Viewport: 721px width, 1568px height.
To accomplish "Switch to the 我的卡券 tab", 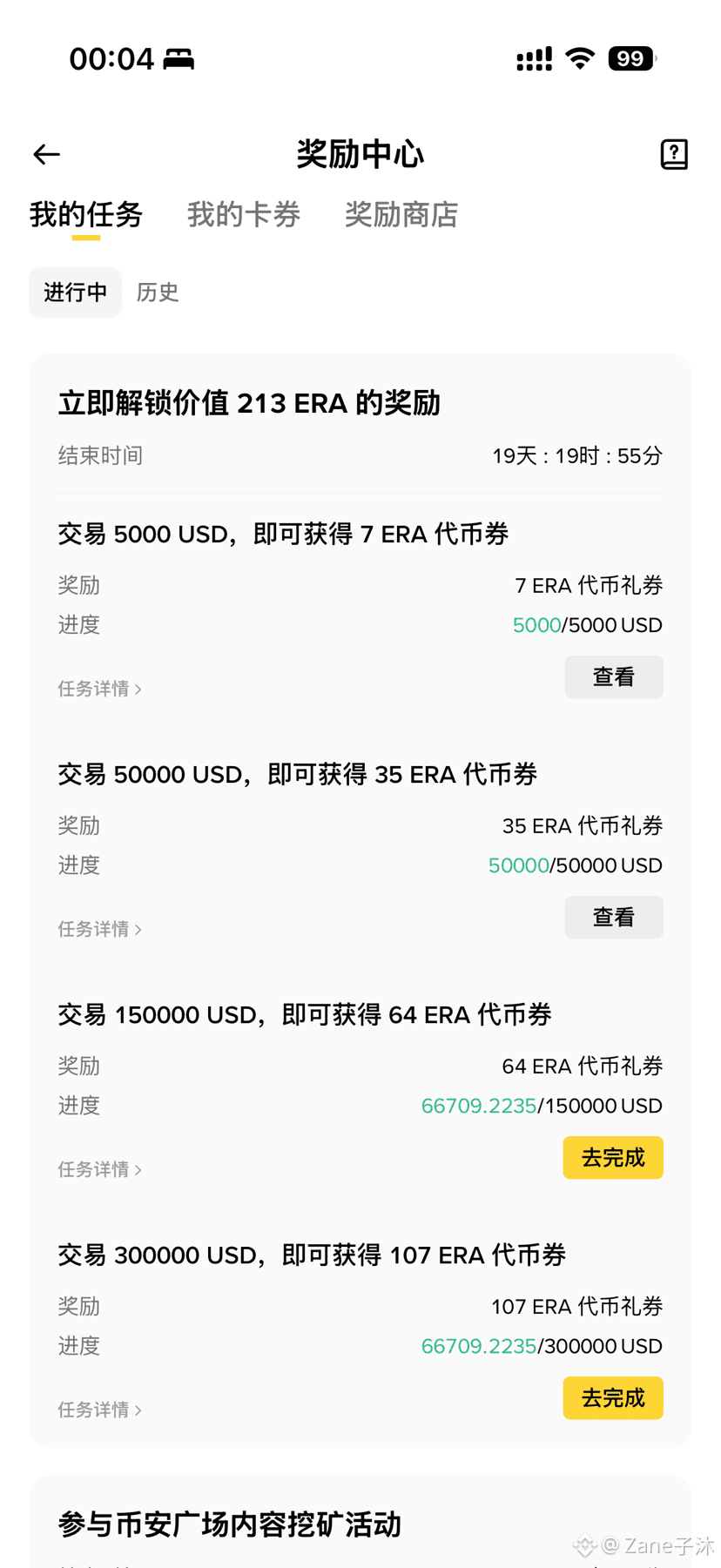I will click(244, 214).
